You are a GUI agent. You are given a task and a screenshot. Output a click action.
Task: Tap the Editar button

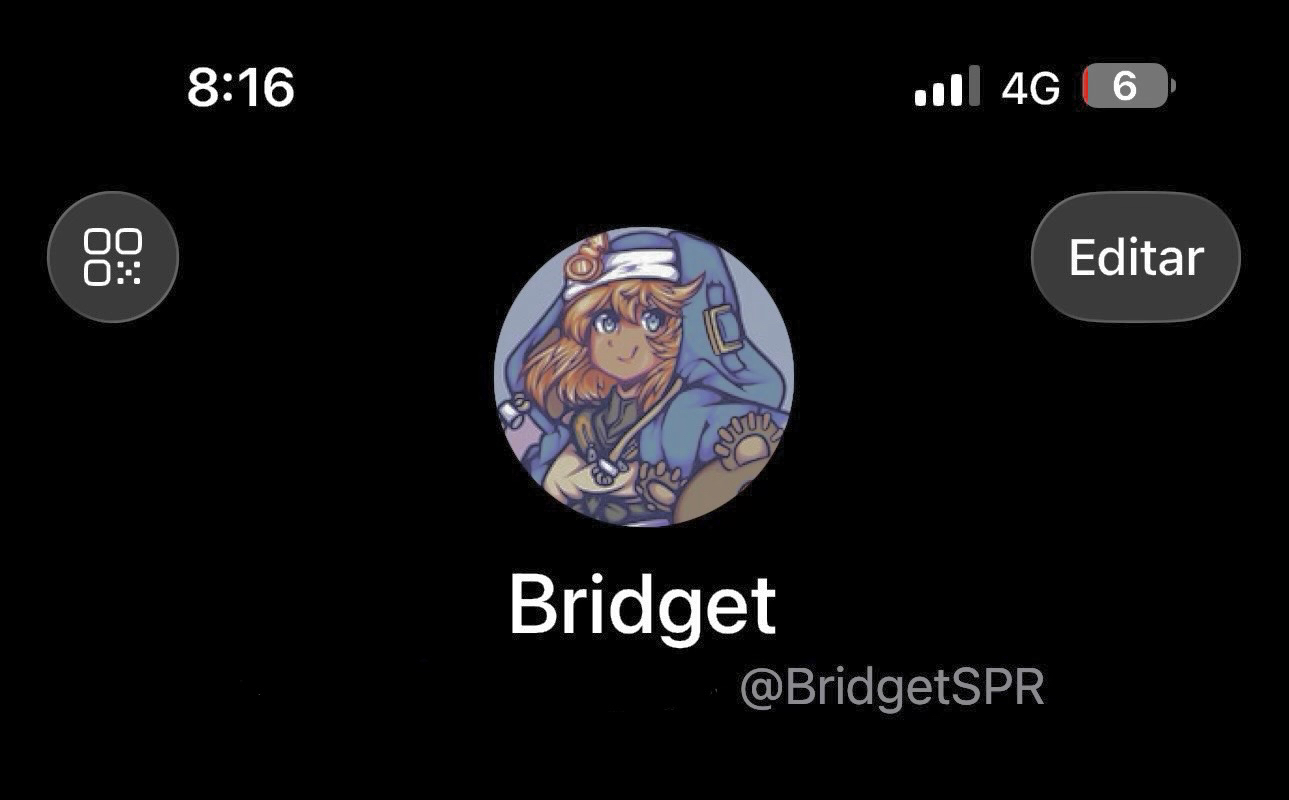[x=1135, y=257]
